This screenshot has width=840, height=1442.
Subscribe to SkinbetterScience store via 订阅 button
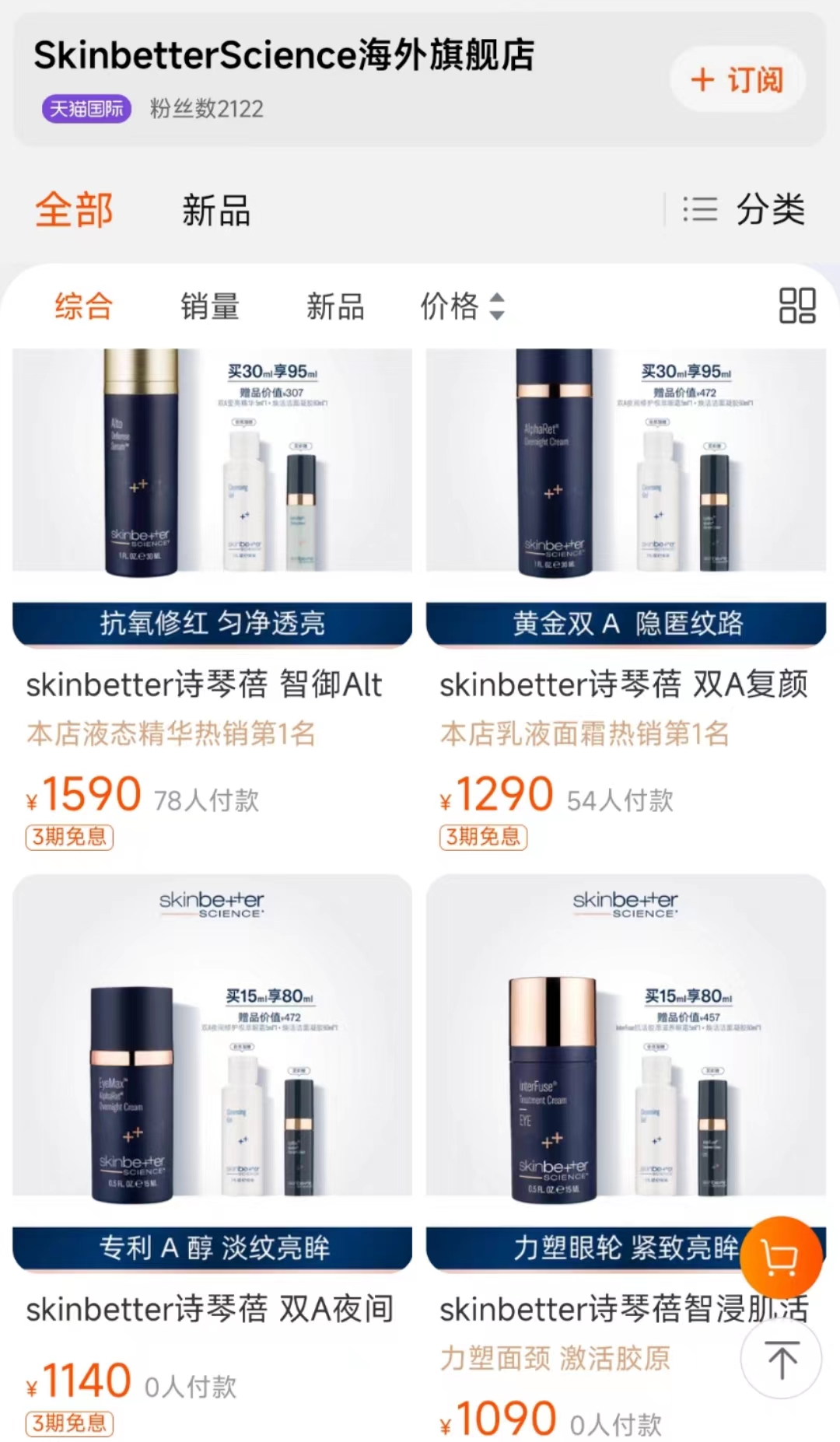pyautogui.click(x=737, y=79)
